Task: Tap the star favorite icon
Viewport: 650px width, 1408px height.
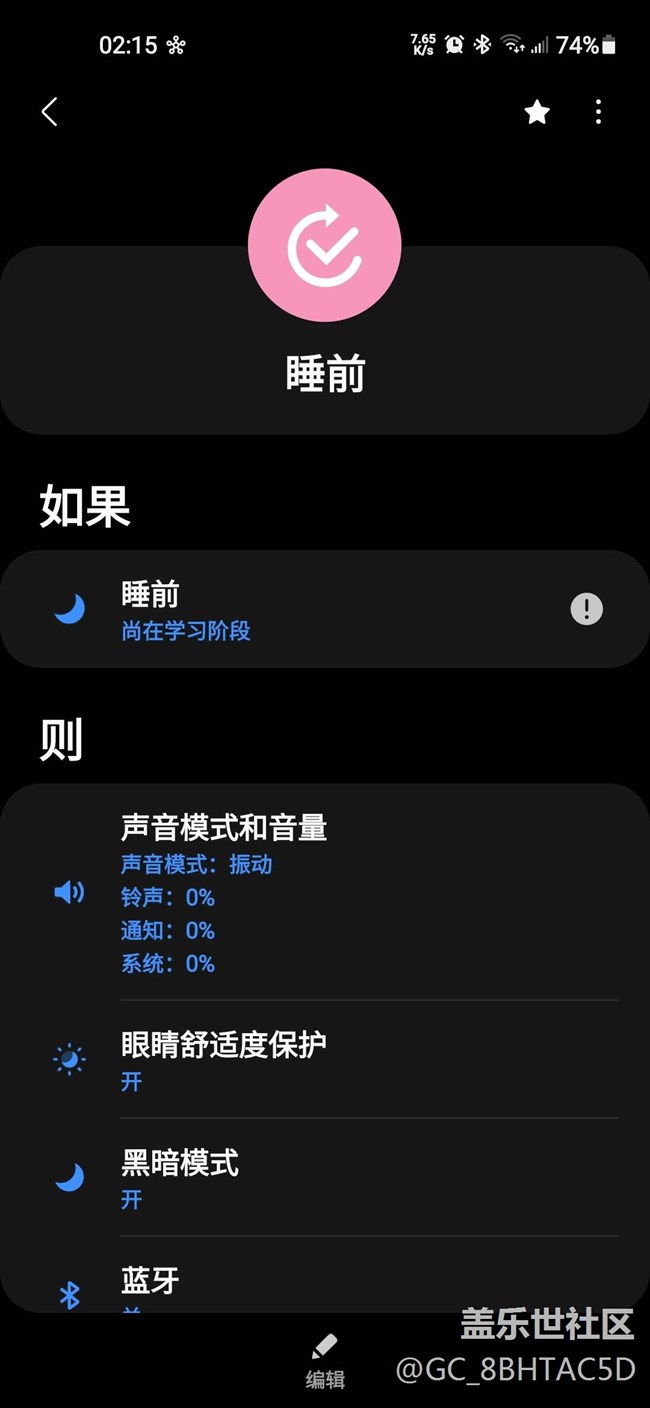Action: click(537, 112)
